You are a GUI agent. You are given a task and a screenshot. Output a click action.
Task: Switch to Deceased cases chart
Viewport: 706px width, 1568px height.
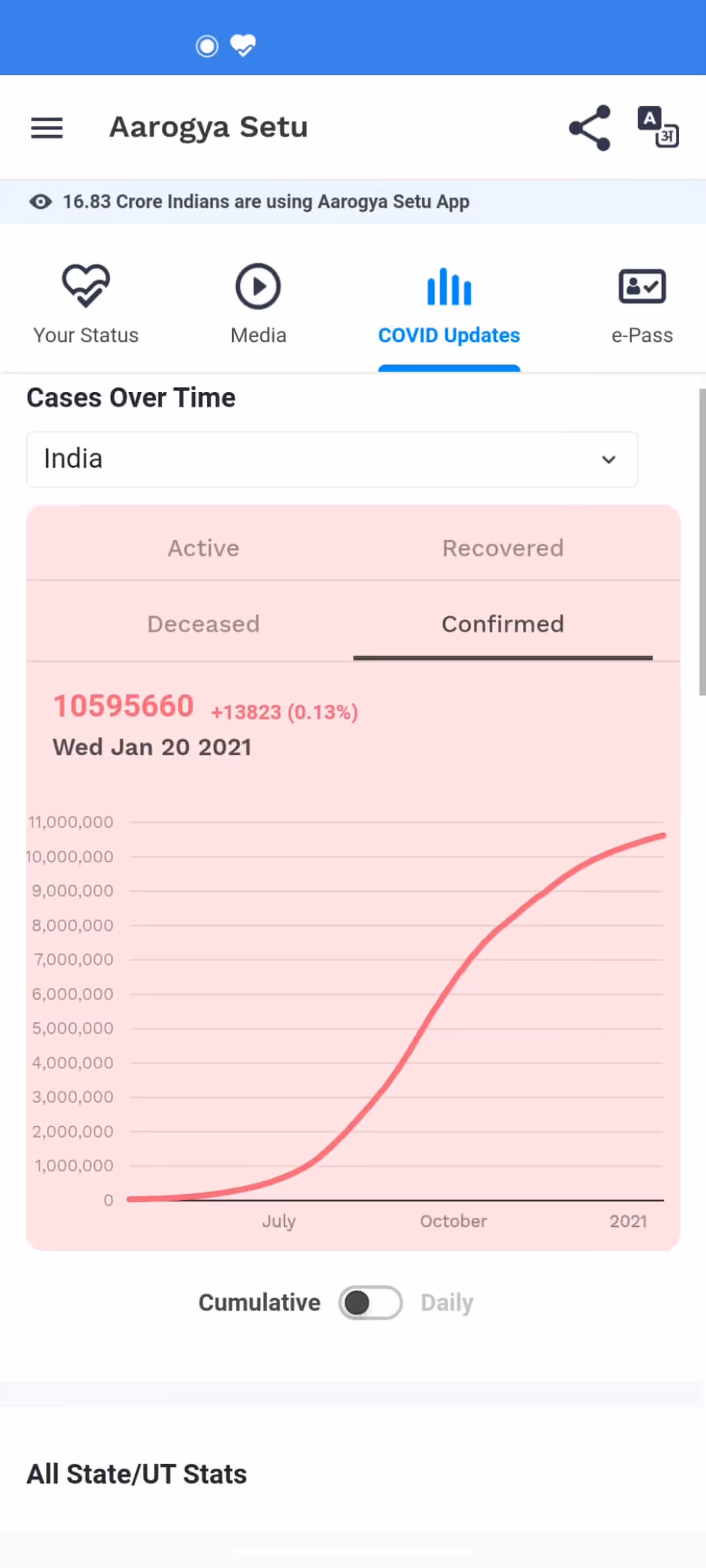coord(203,624)
